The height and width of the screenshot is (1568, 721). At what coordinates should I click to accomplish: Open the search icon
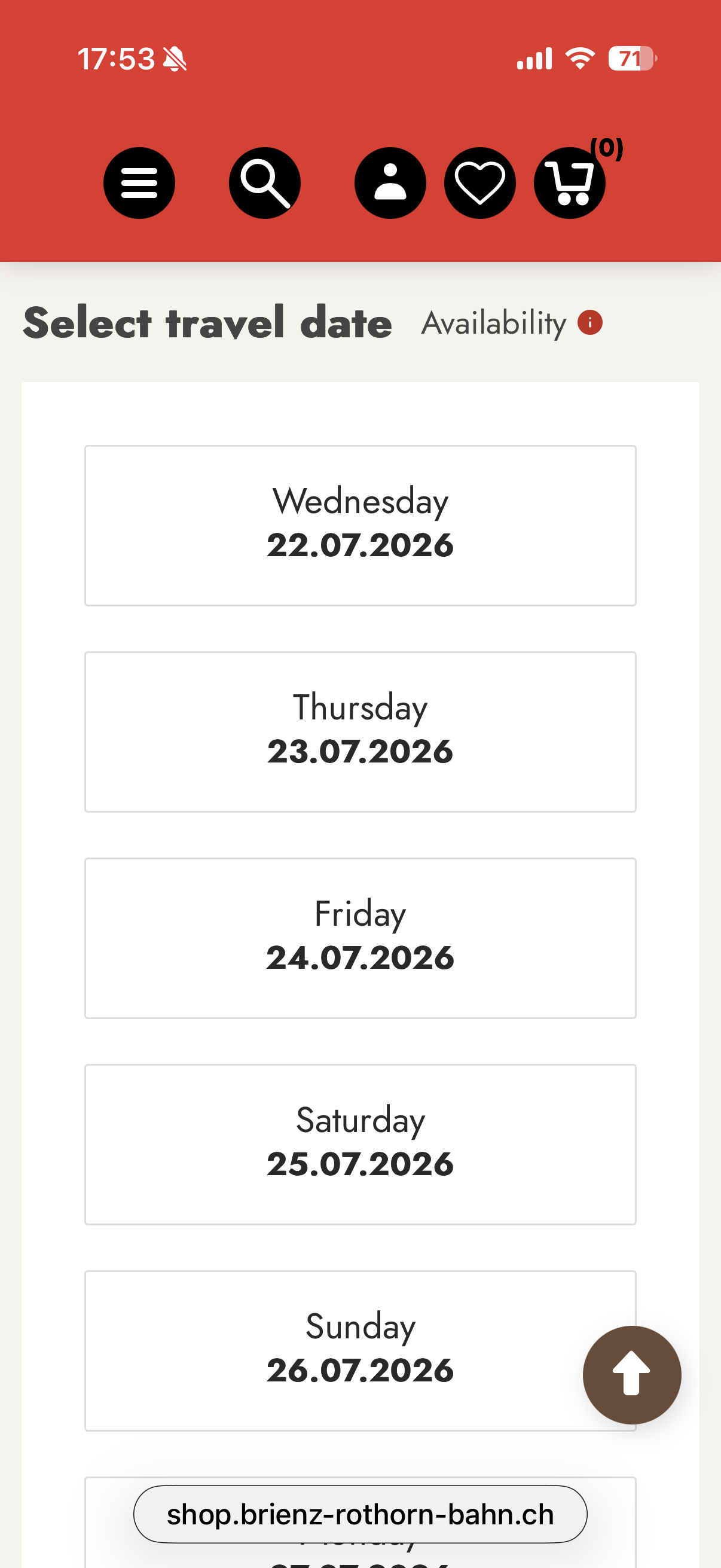point(265,182)
